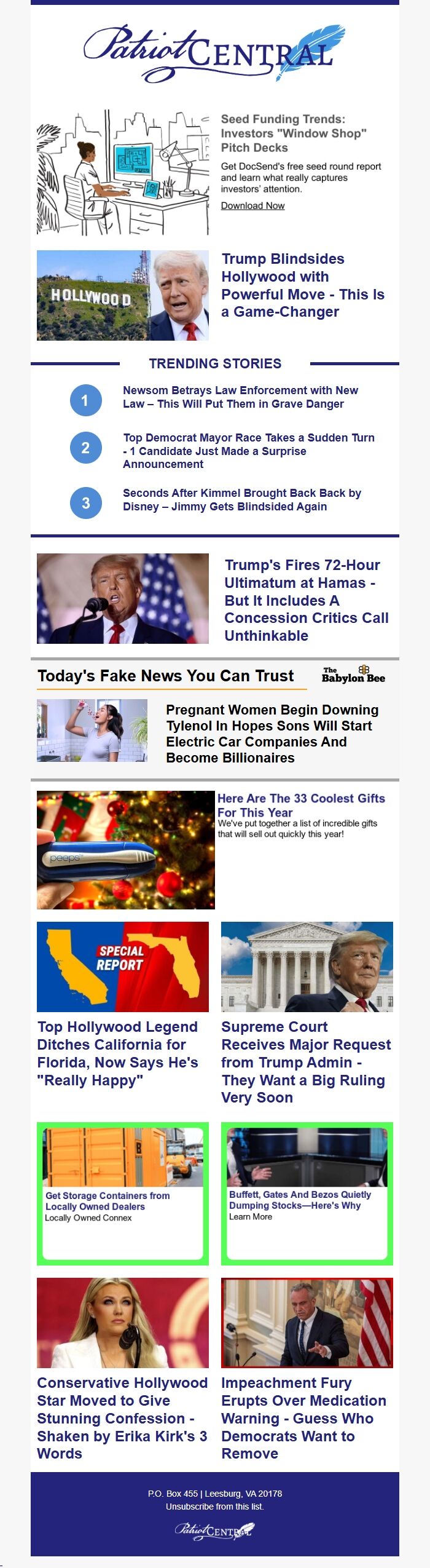430x1568 pixels.
Task: Tap the Download Now link
Action: click(252, 205)
